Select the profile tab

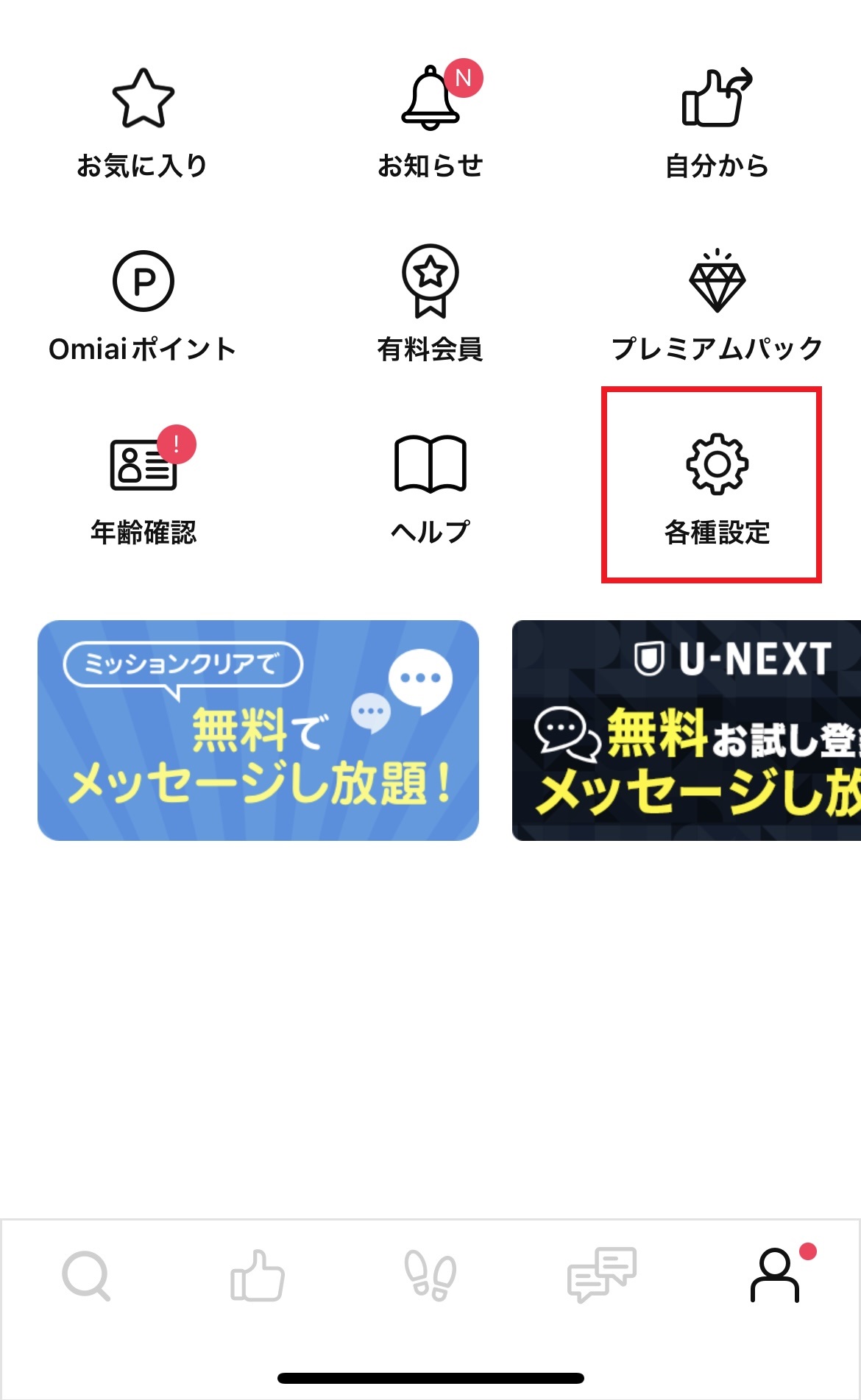tap(775, 1276)
